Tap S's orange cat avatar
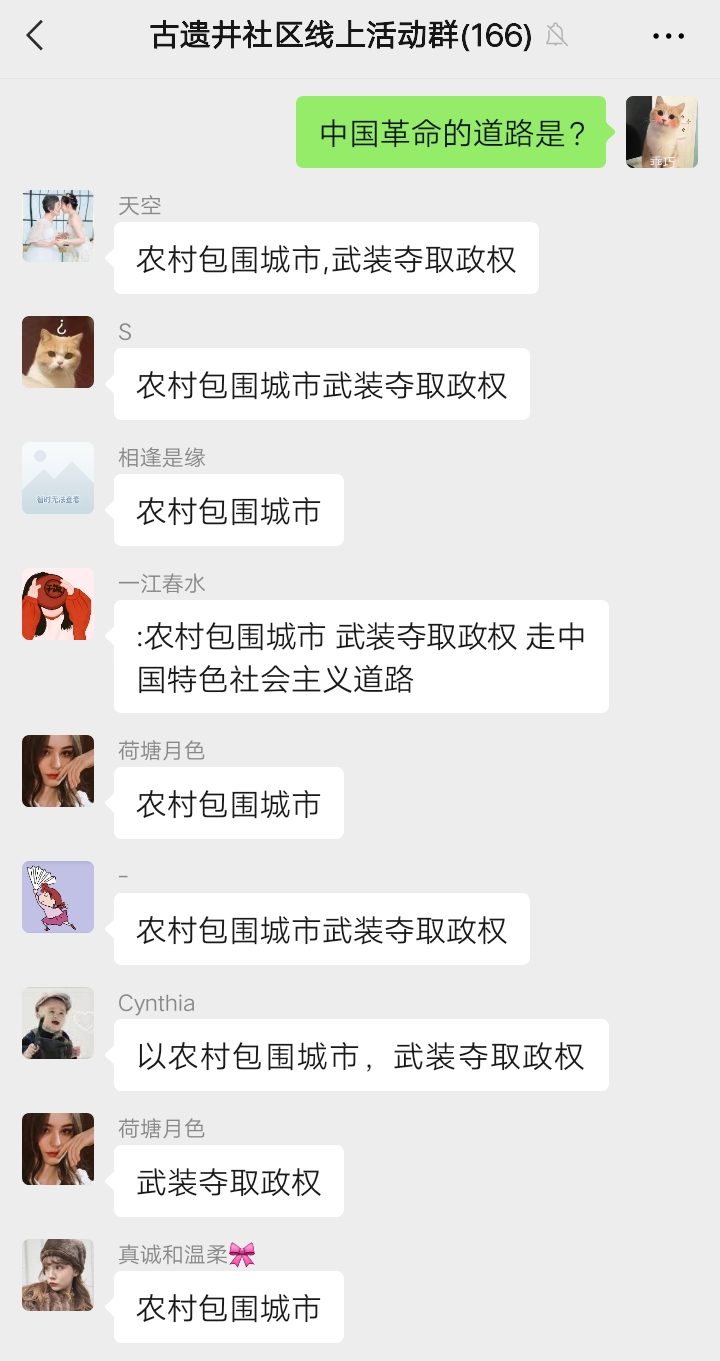Image resolution: width=720 pixels, height=1361 pixels. [x=58, y=352]
